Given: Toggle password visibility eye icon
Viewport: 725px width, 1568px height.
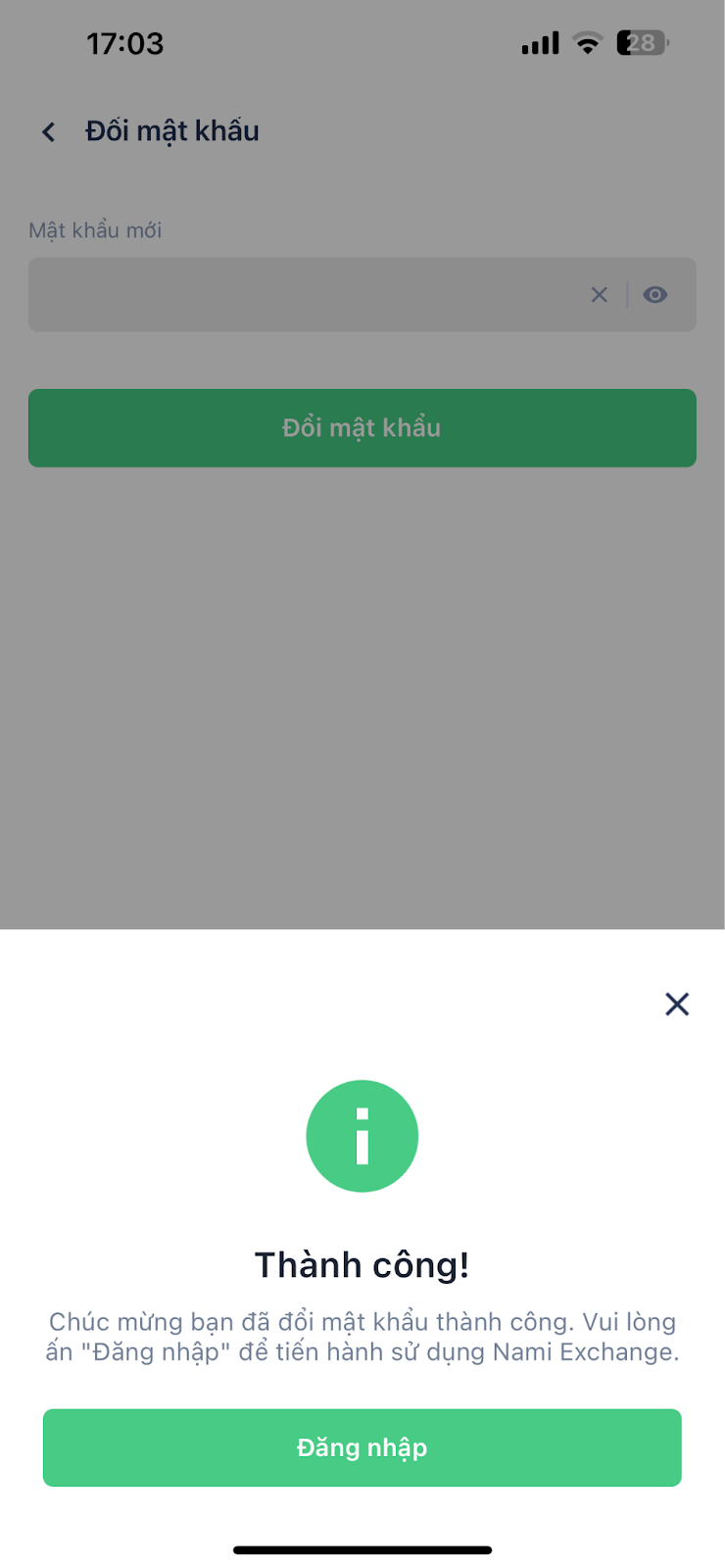Looking at the screenshot, I should 655,294.
